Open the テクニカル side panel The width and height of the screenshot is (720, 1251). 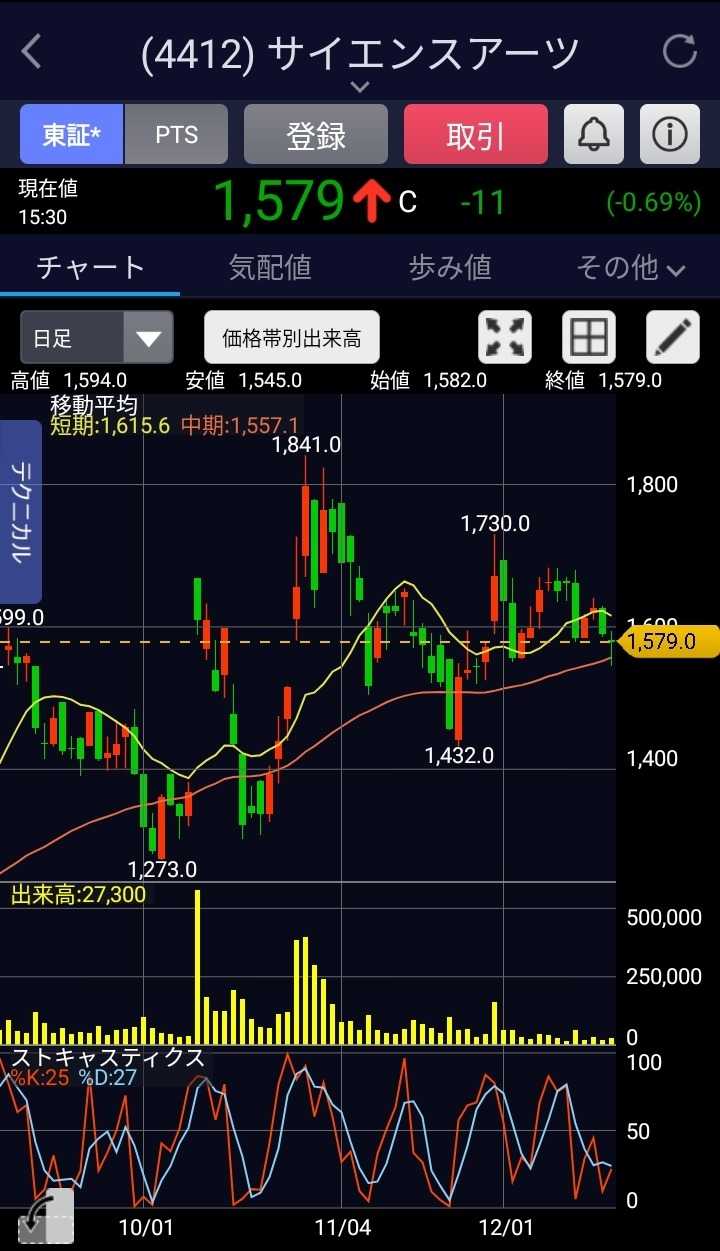(20, 512)
